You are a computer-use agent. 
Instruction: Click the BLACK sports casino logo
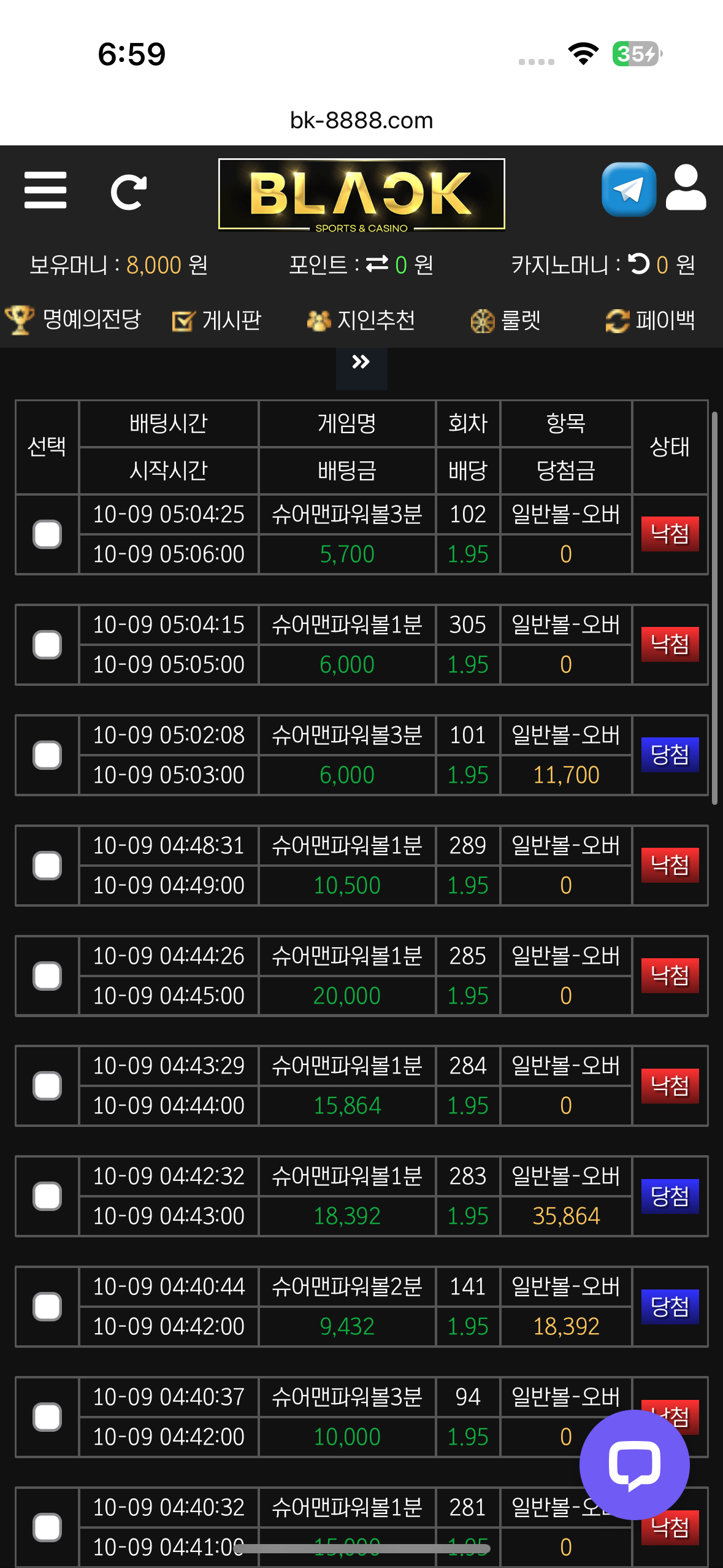(361, 193)
